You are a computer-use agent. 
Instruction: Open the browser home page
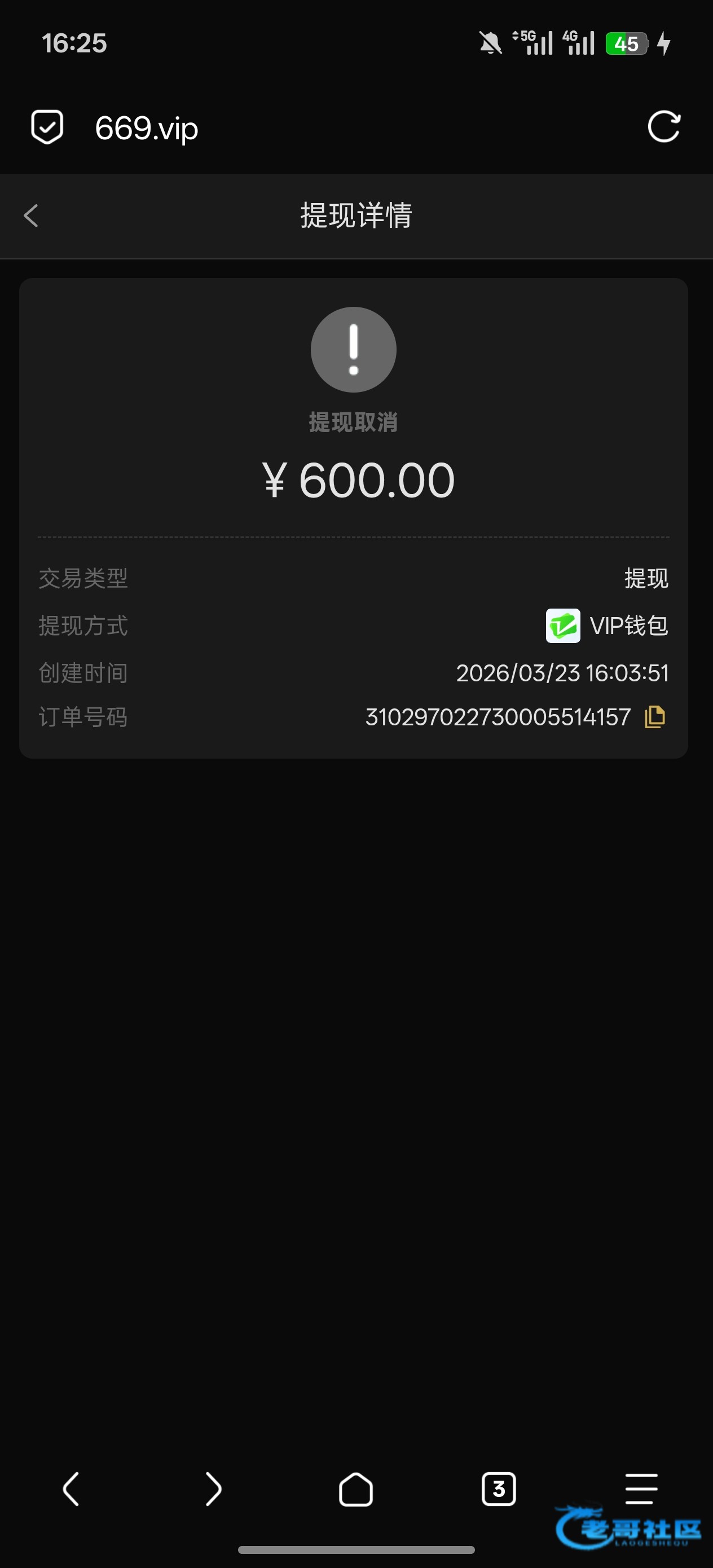click(355, 1488)
